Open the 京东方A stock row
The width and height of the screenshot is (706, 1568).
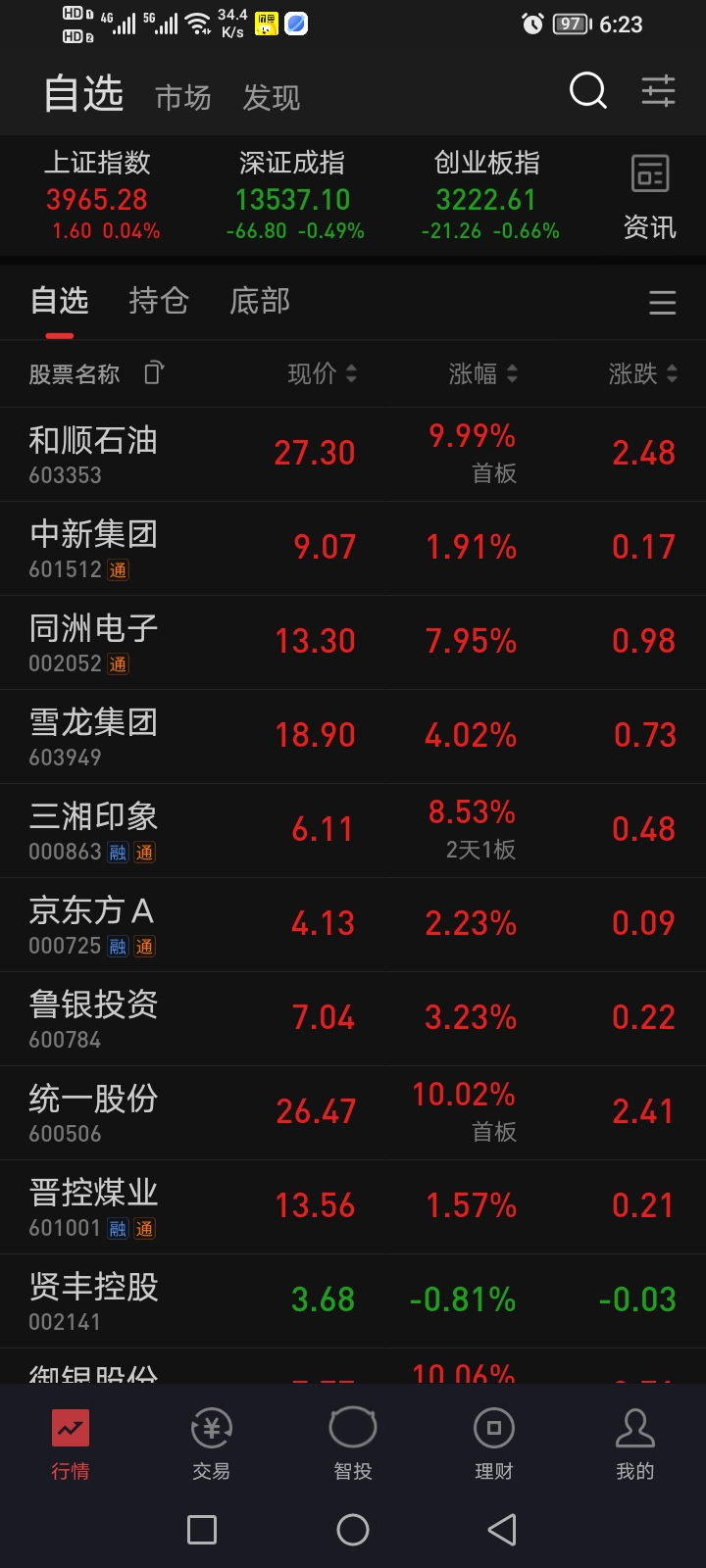coord(353,924)
